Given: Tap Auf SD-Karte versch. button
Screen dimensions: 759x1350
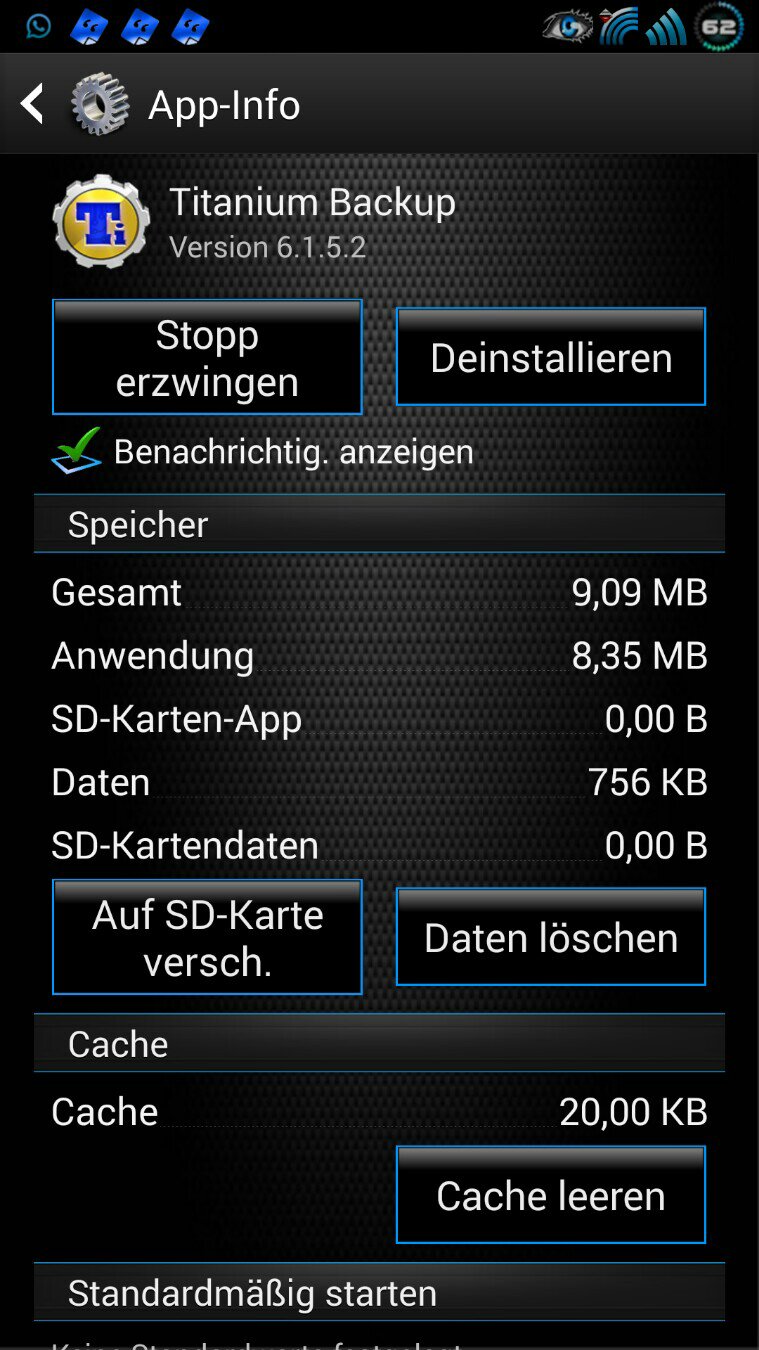Looking at the screenshot, I should point(207,937).
